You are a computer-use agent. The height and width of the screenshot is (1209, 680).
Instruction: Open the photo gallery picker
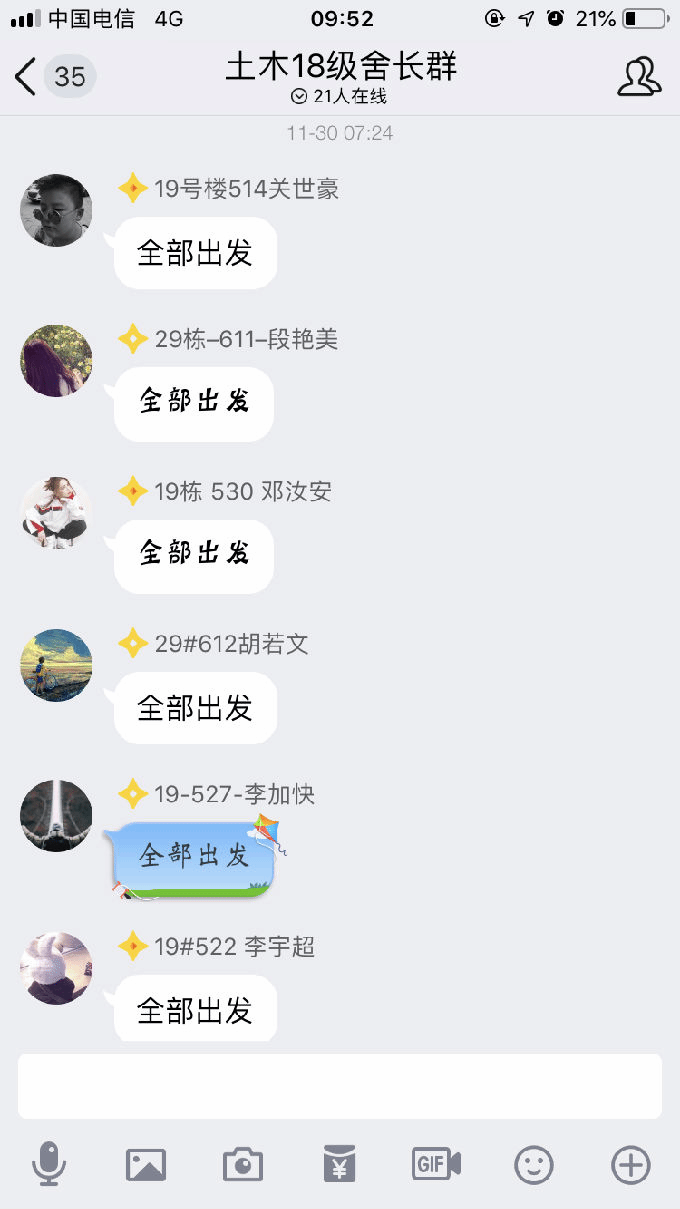pos(146,1164)
